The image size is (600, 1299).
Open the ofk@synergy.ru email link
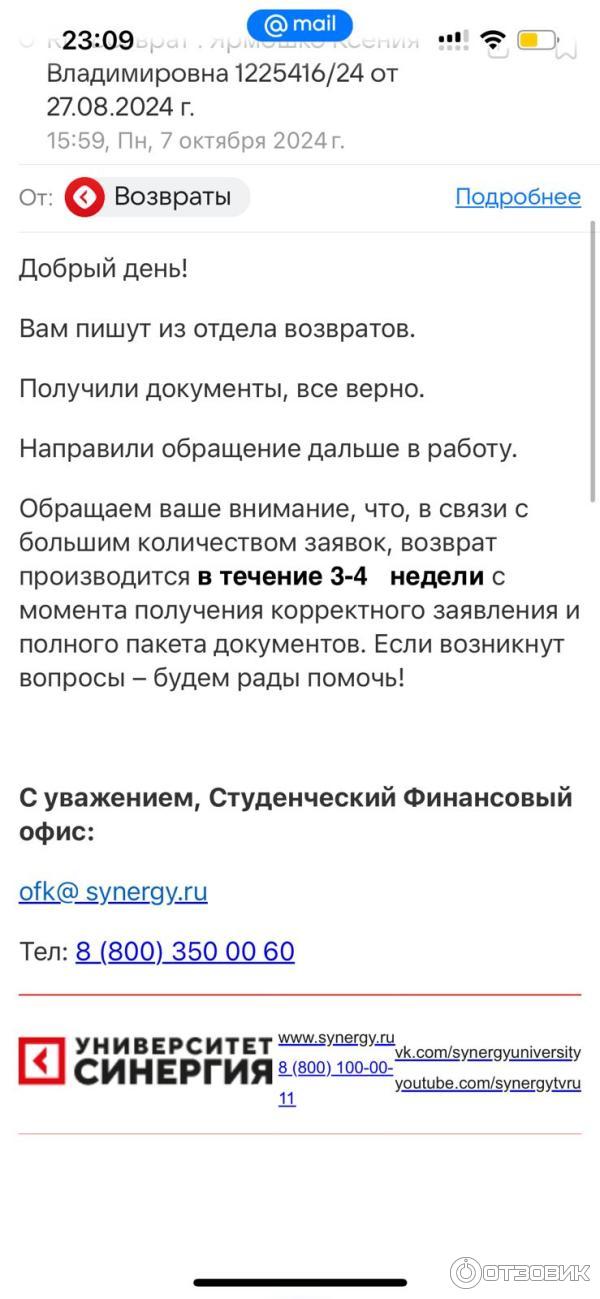(113, 891)
